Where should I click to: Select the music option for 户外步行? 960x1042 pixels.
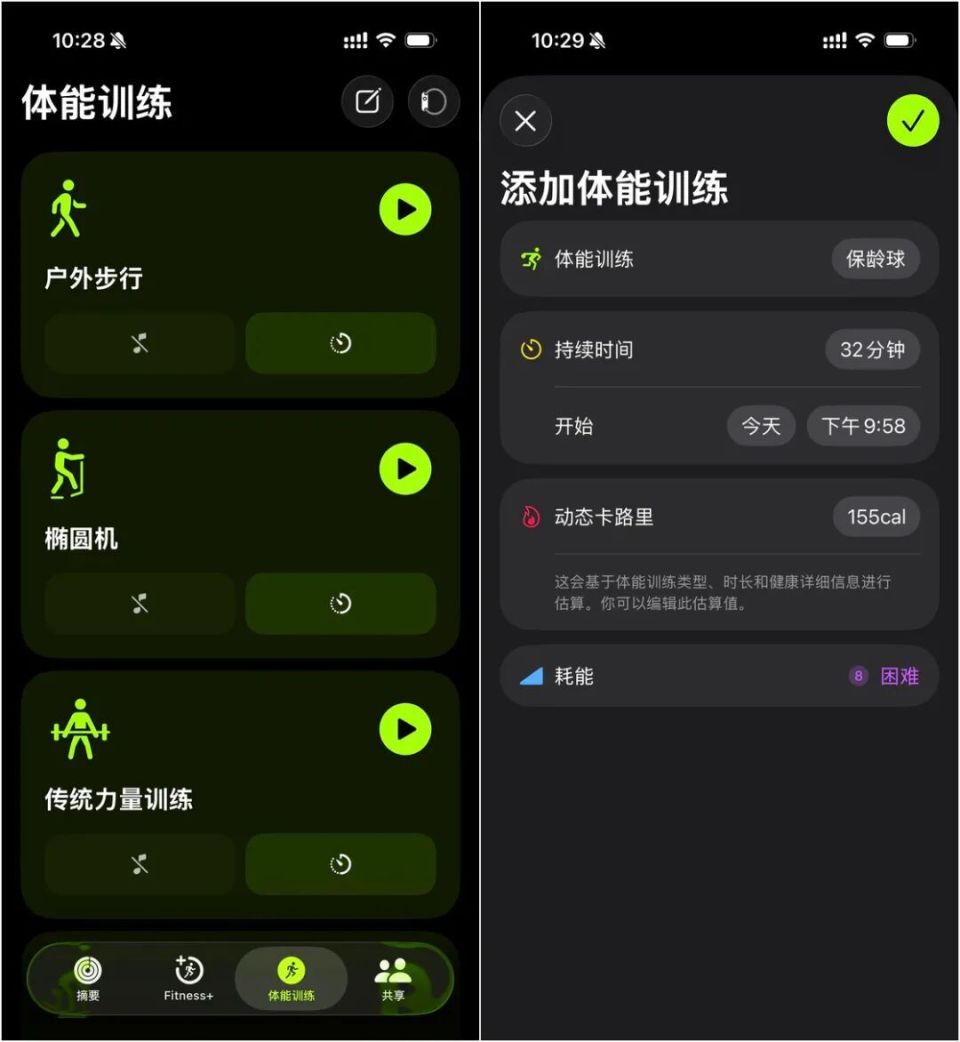138,343
